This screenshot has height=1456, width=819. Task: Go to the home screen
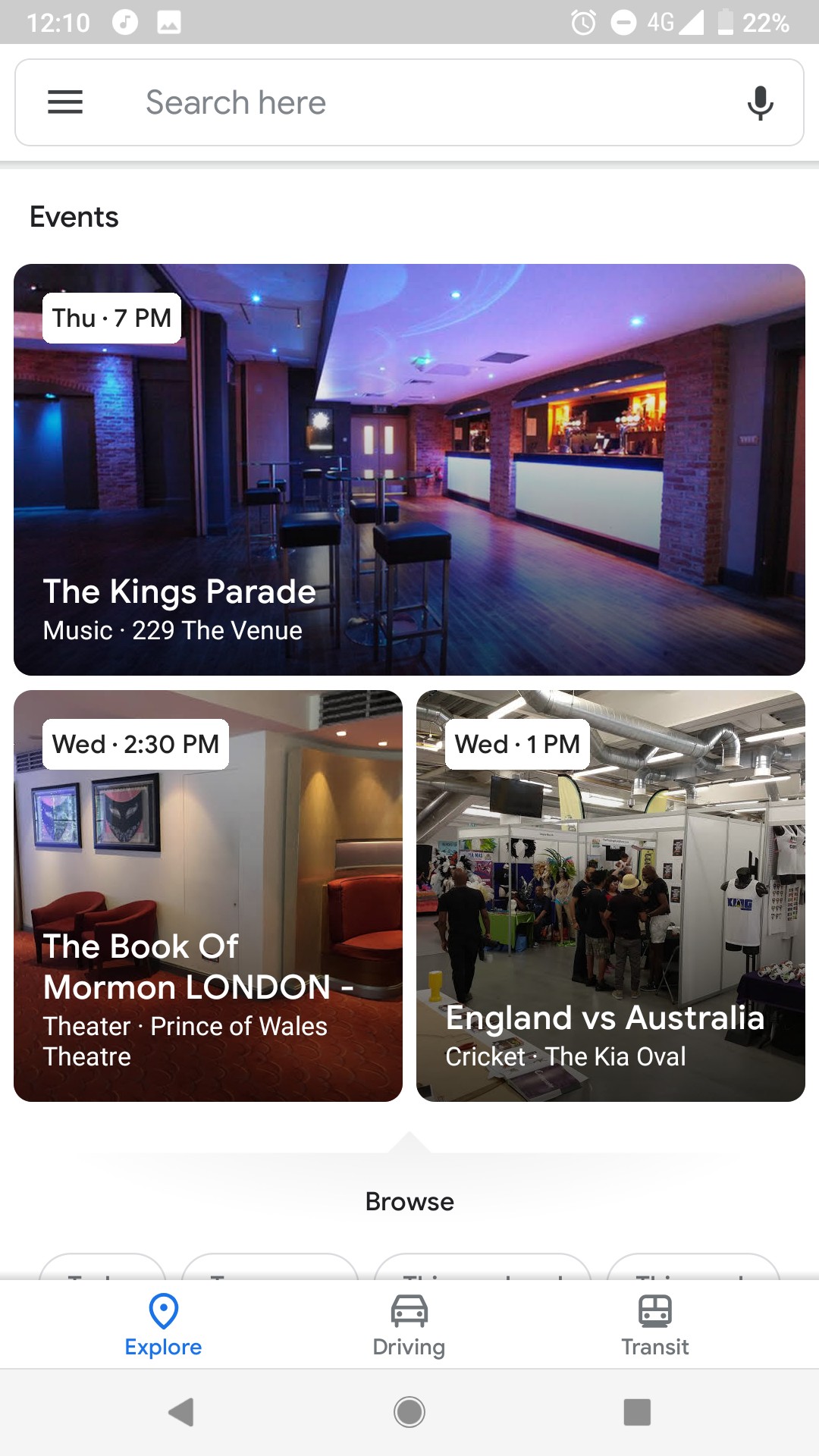click(x=409, y=1412)
